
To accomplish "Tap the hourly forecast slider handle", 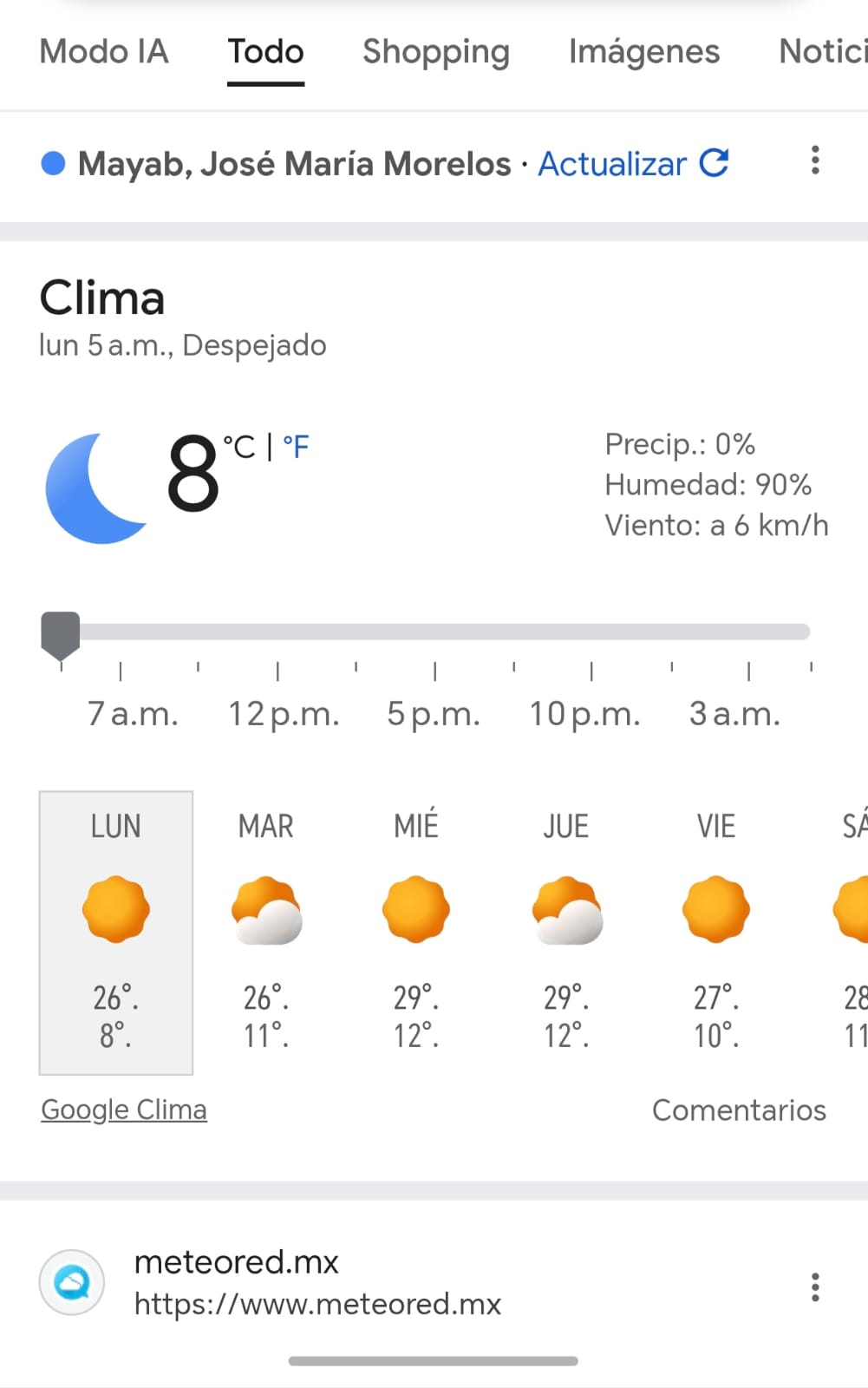I will pyautogui.click(x=61, y=632).
